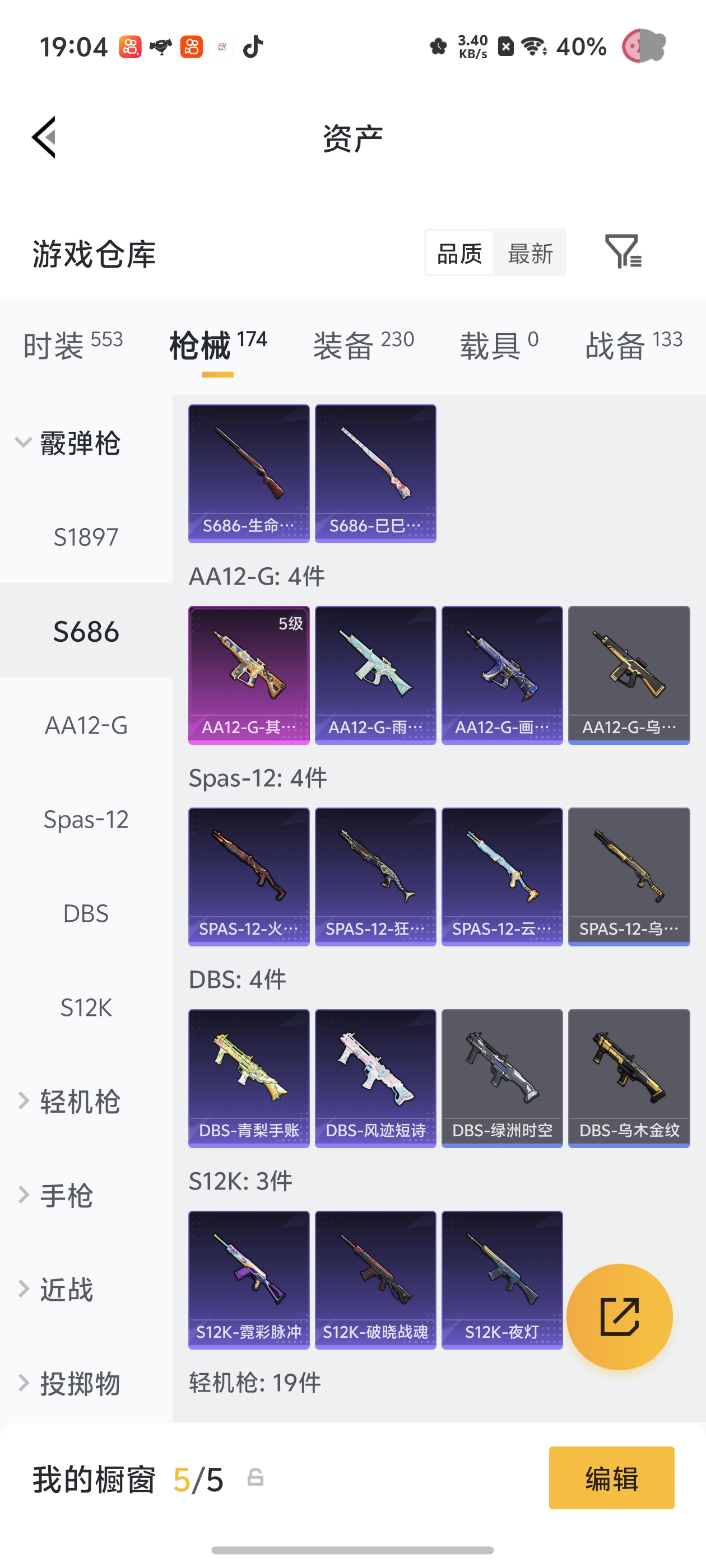Switch to the 载具 tab
Image resolution: width=706 pixels, height=1568 pixels.
pos(499,345)
